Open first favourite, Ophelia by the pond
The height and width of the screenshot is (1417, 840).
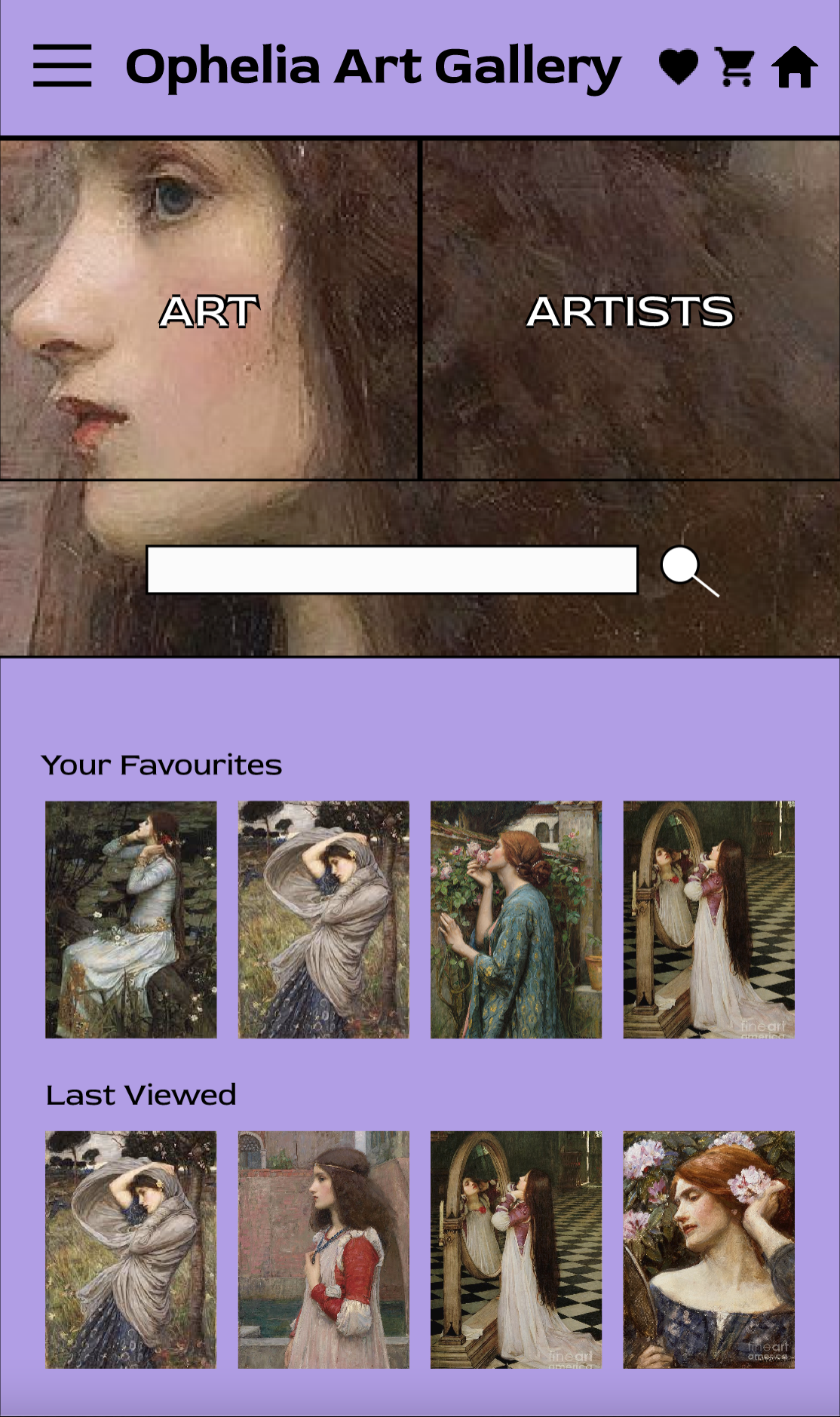[x=131, y=919]
